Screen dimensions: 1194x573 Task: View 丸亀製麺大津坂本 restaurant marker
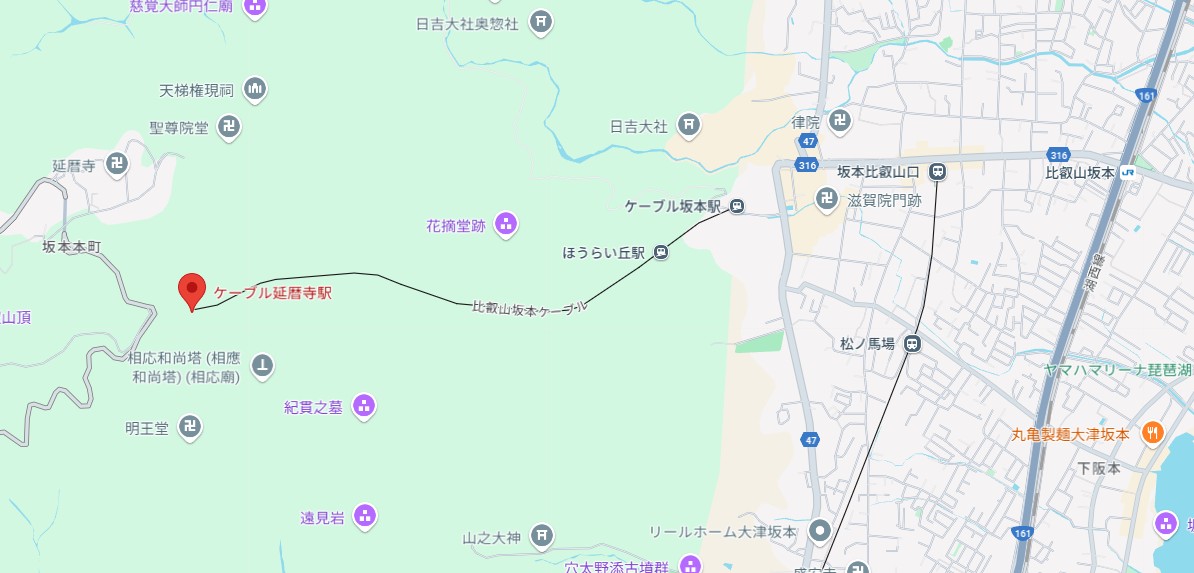pyautogui.click(x=1152, y=433)
